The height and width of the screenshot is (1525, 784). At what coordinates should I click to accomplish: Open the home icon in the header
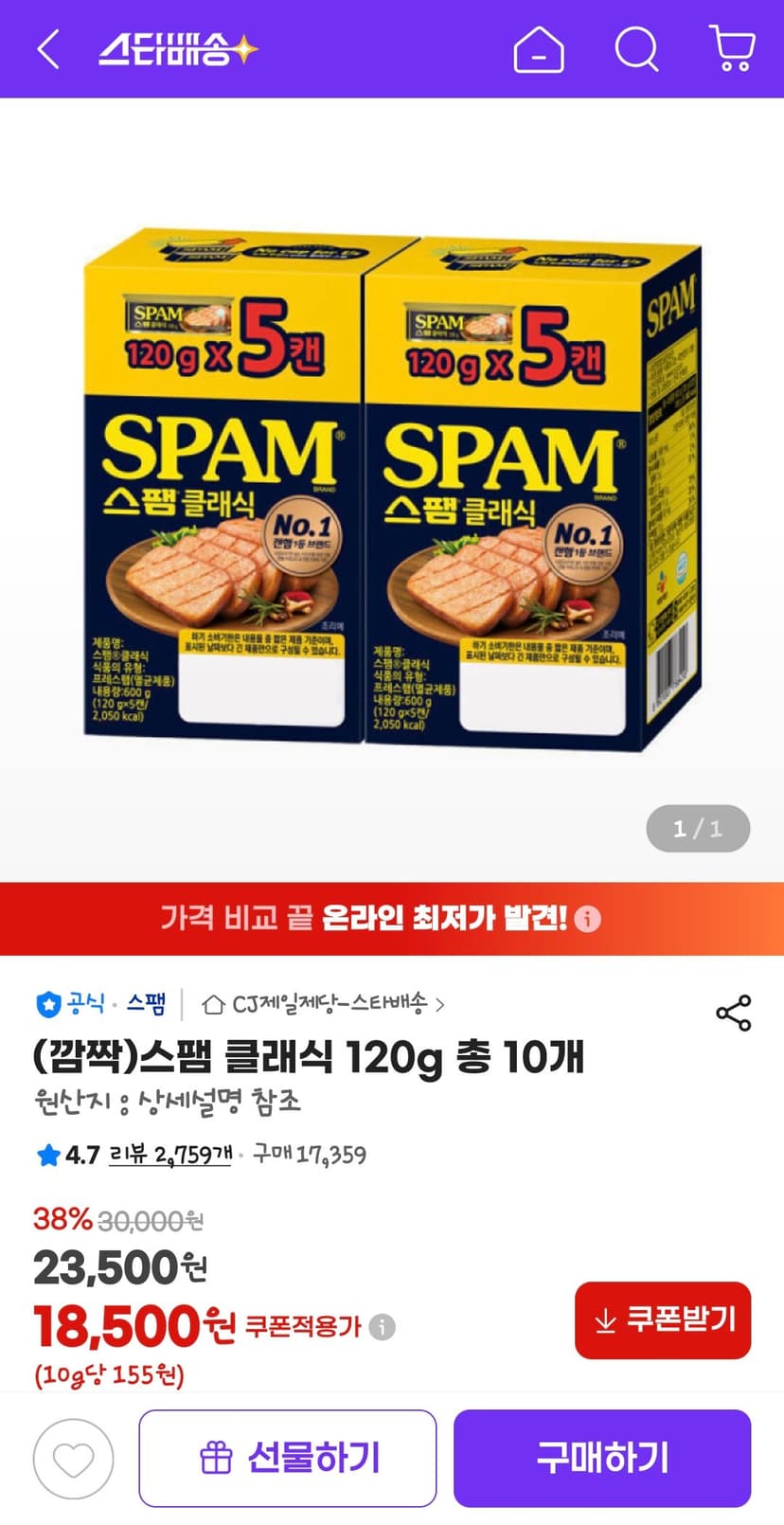tap(539, 48)
